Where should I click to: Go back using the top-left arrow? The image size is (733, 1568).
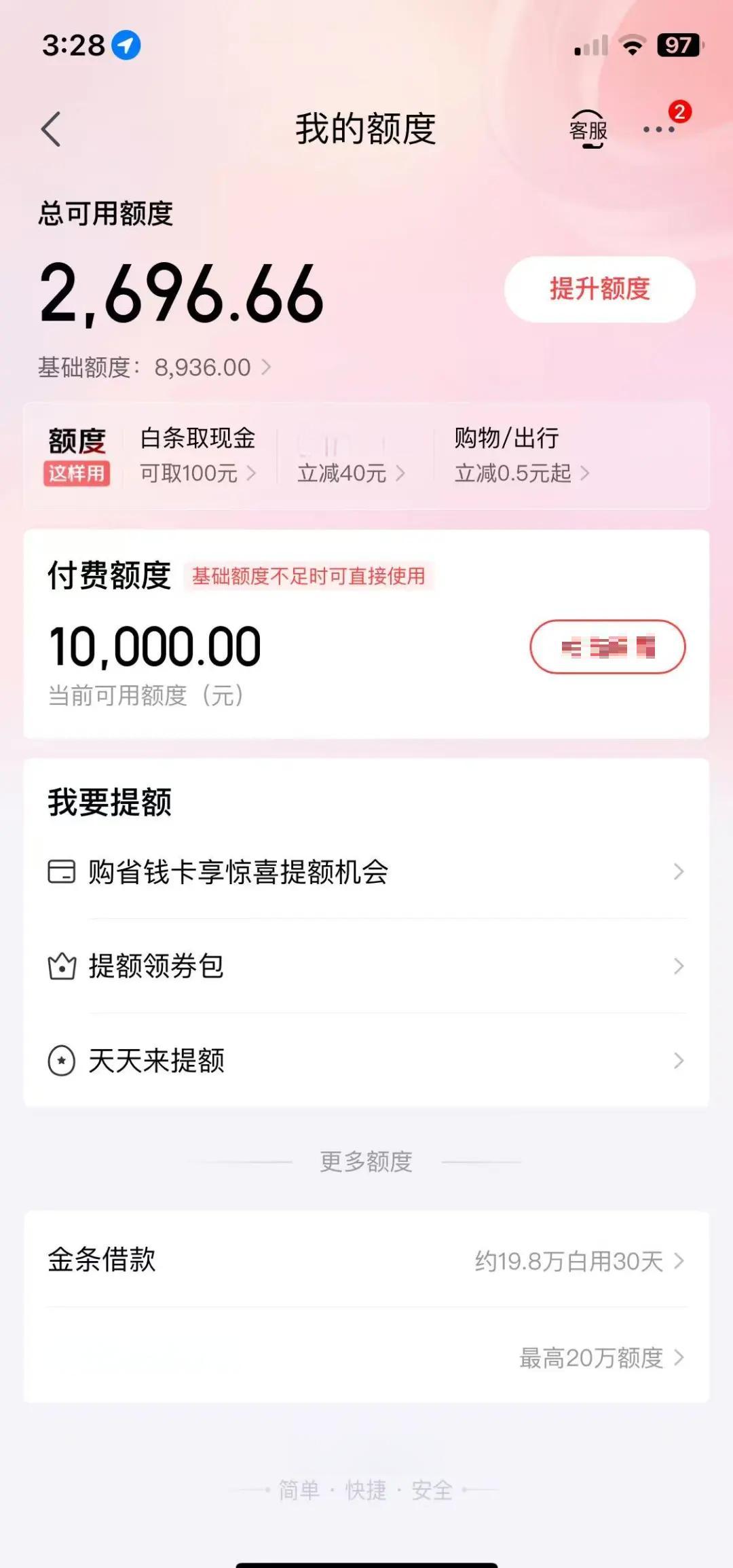pos(51,129)
